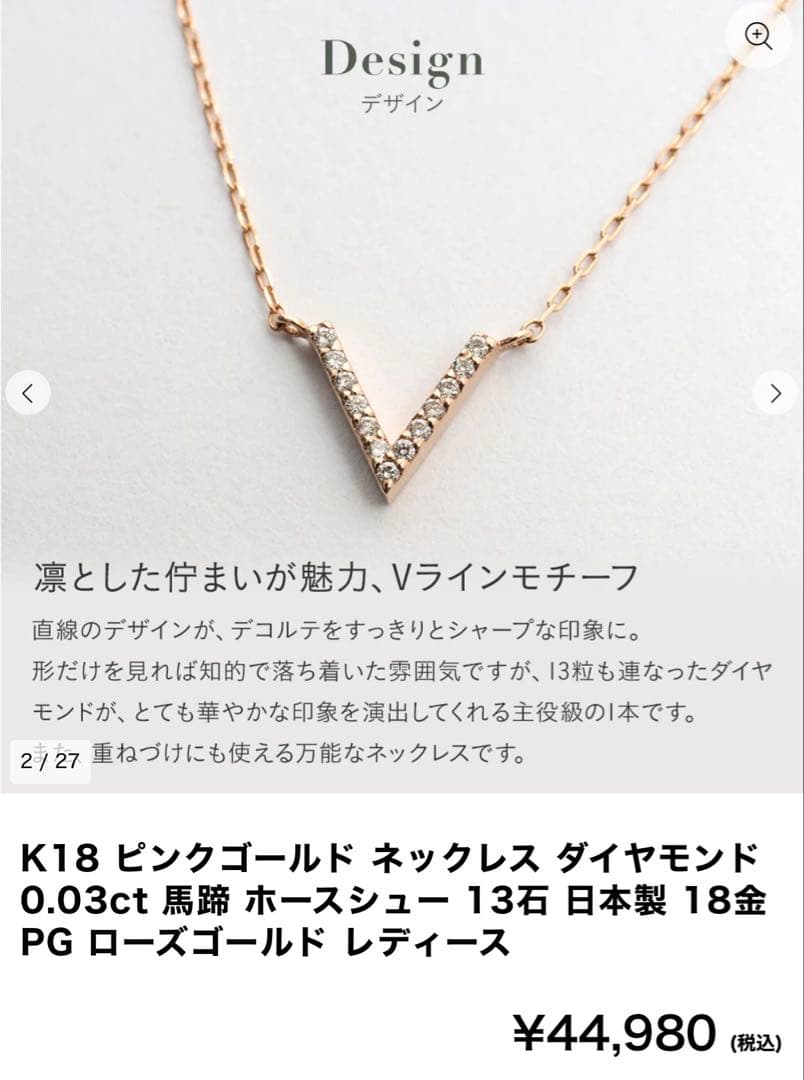The height and width of the screenshot is (1080, 804).
Task: Zoom into the product image
Action: pyautogui.click(x=760, y=36)
